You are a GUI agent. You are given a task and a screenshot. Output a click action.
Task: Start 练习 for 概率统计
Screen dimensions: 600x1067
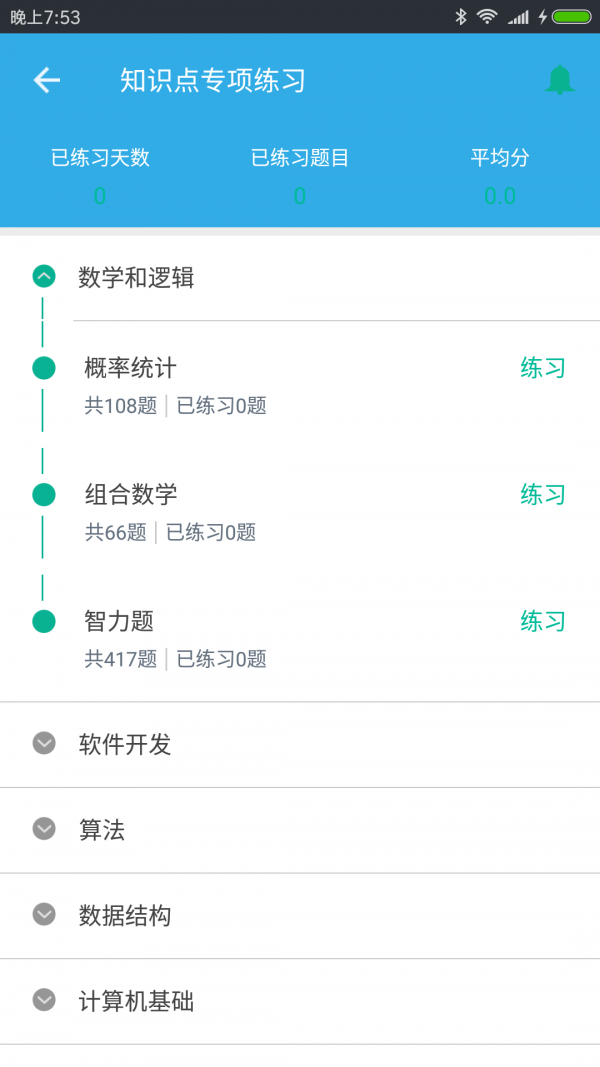[543, 368]
